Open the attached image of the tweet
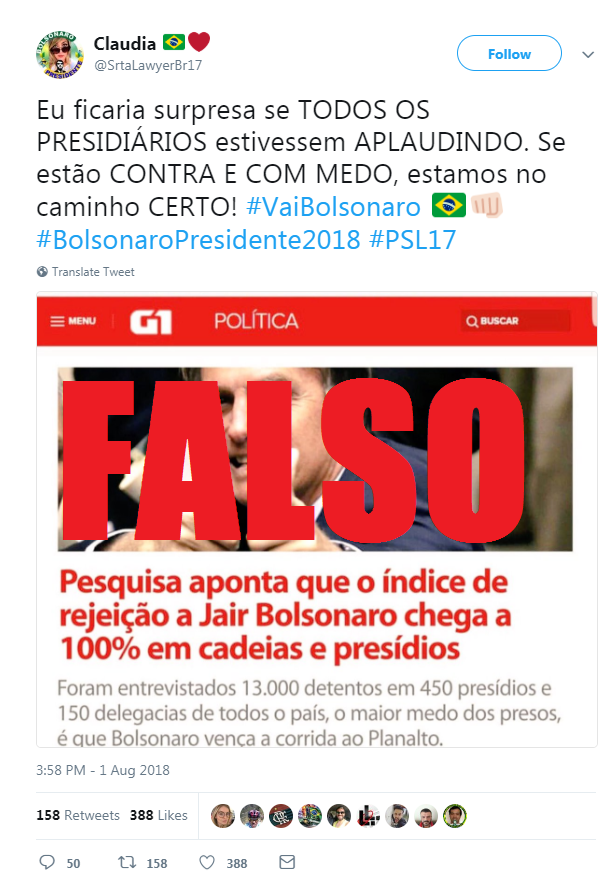The width and height of the screenshot is (605, 887). click(316, 520)
